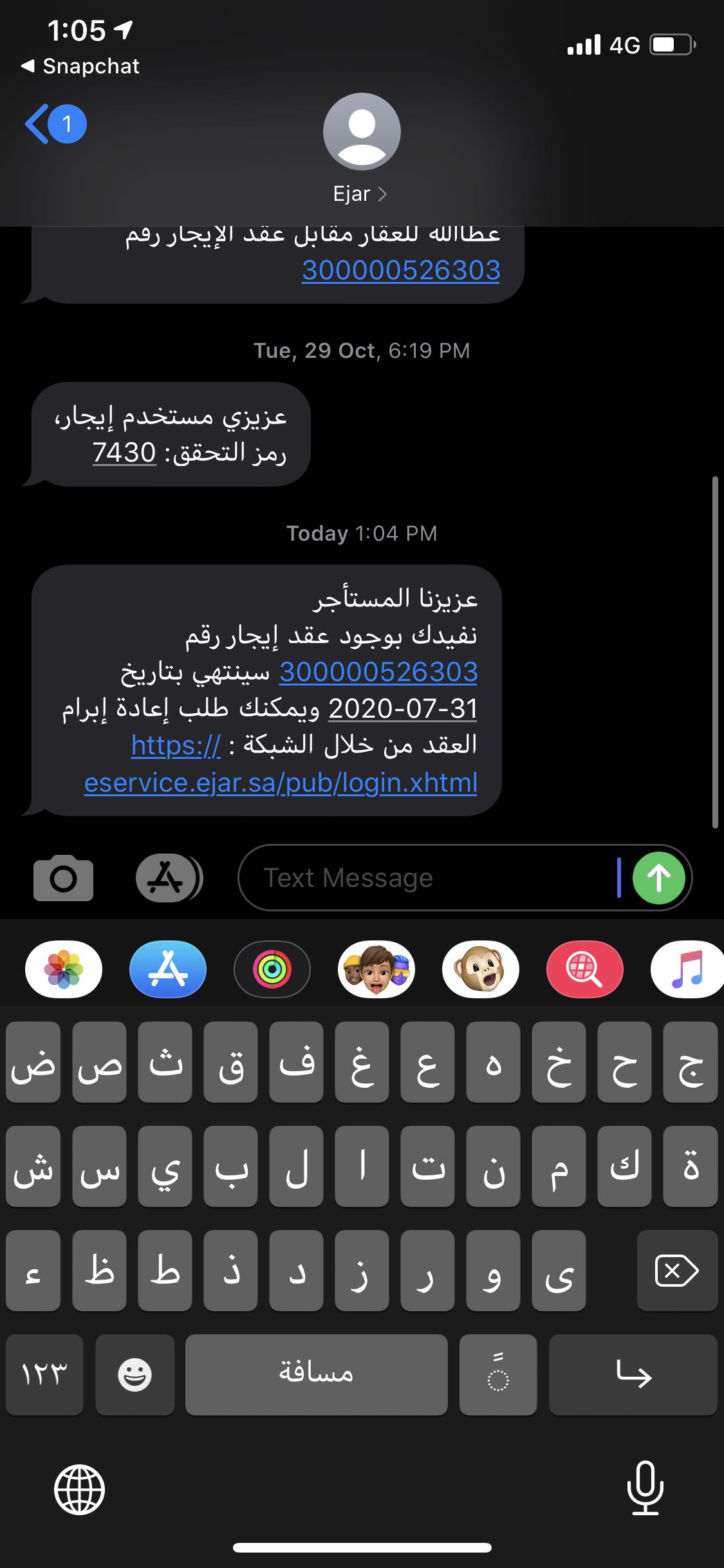Open the images search app
This screenshot has width=724, height=1568.
584,969
